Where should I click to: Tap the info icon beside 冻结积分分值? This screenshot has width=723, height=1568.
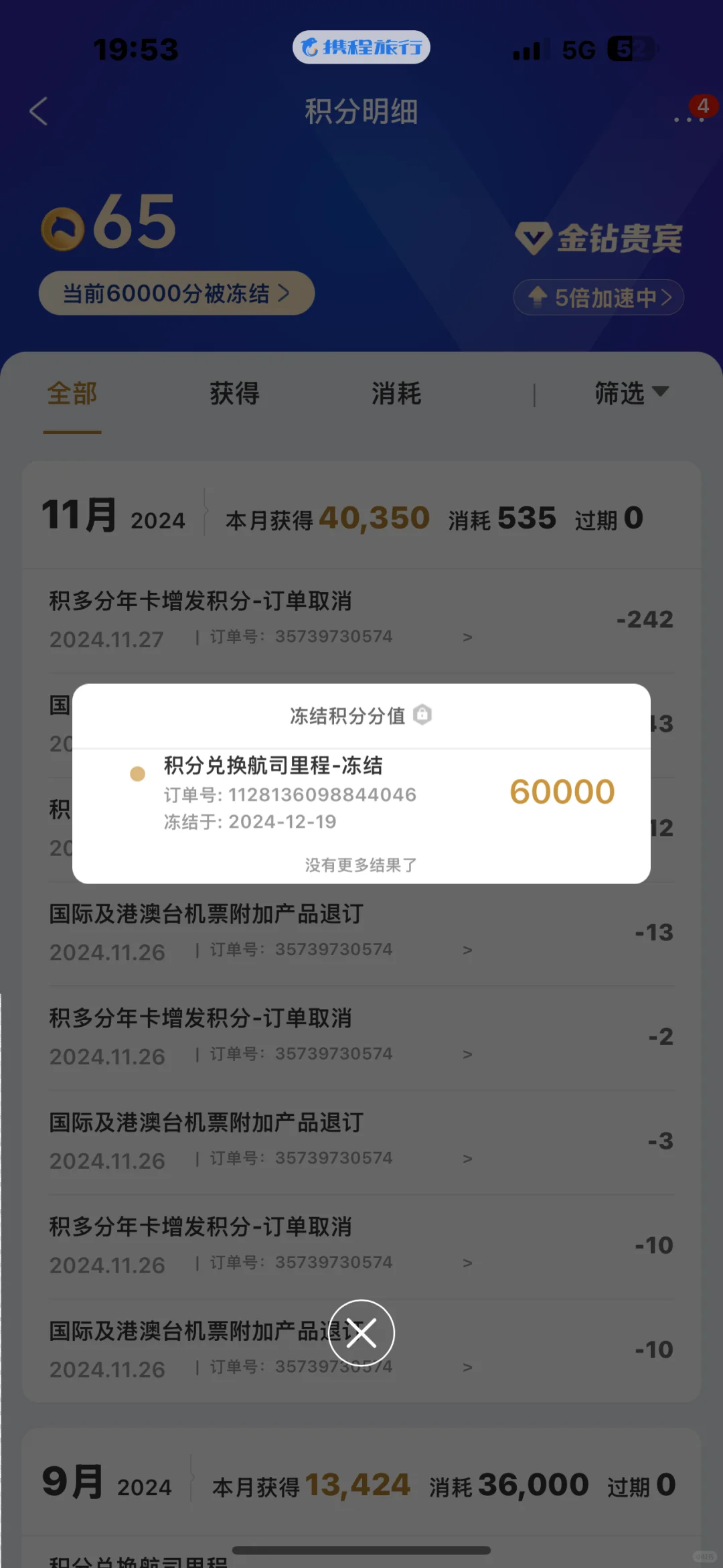(x=422, y=715)
